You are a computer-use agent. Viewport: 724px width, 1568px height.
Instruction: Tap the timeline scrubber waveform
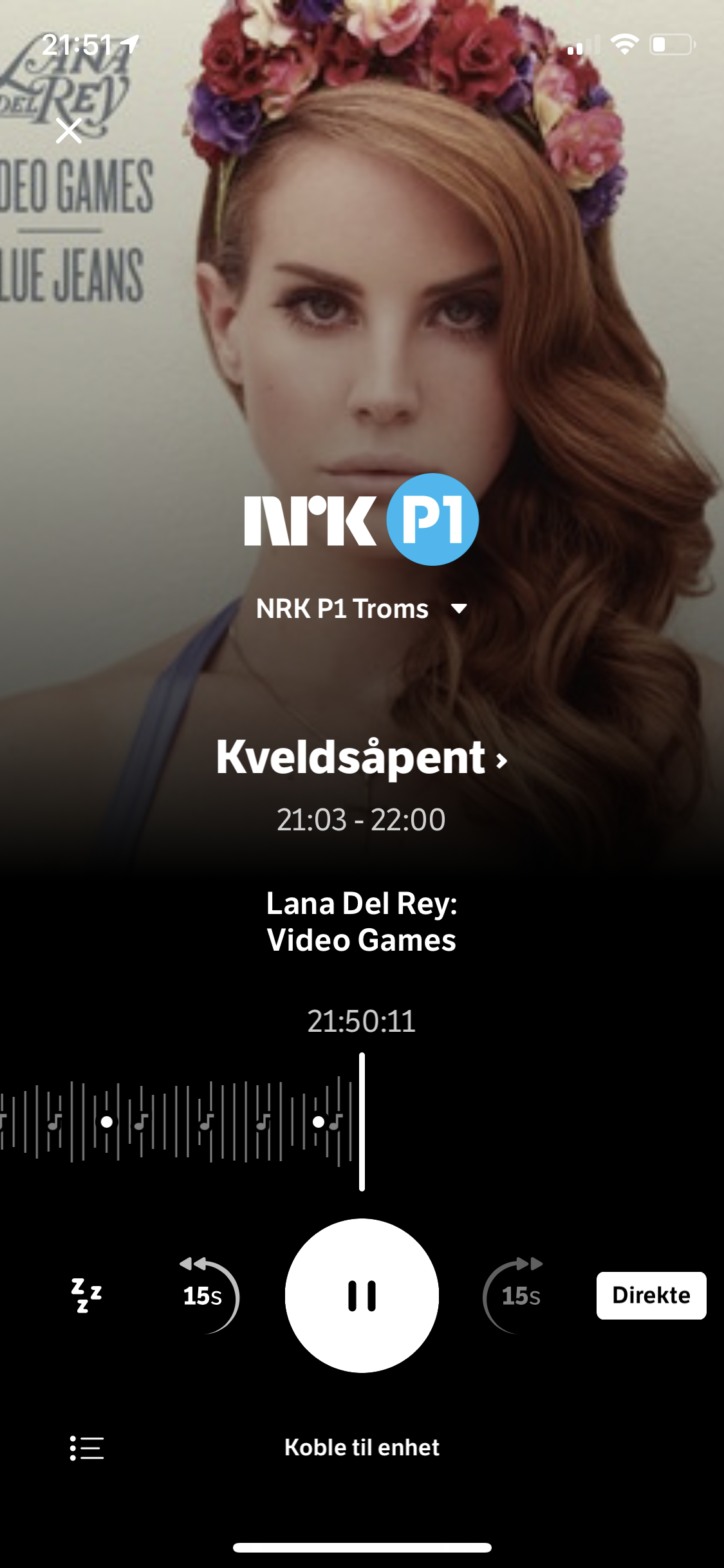(180, 1122)
